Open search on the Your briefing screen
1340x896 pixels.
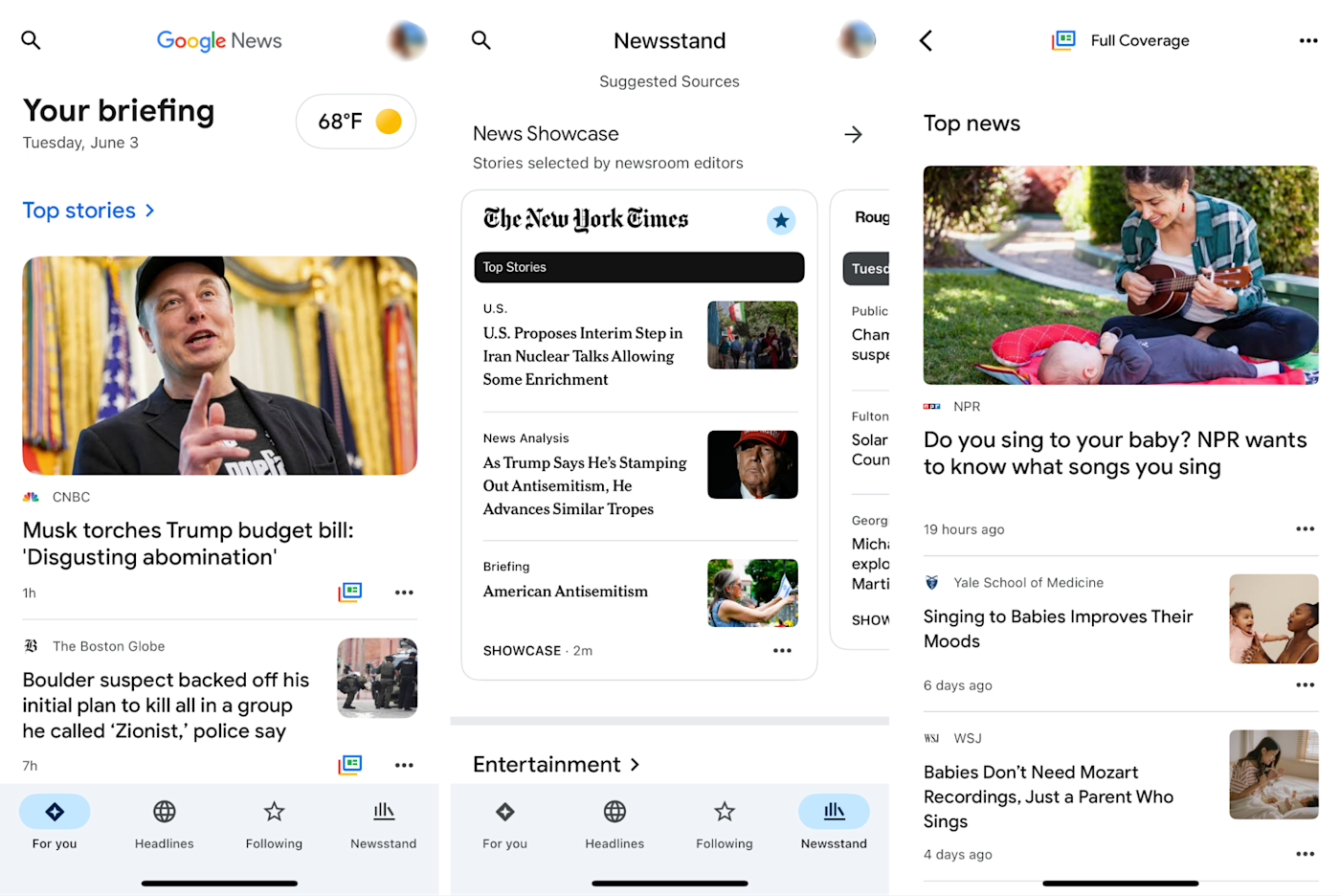click(31, 40)
